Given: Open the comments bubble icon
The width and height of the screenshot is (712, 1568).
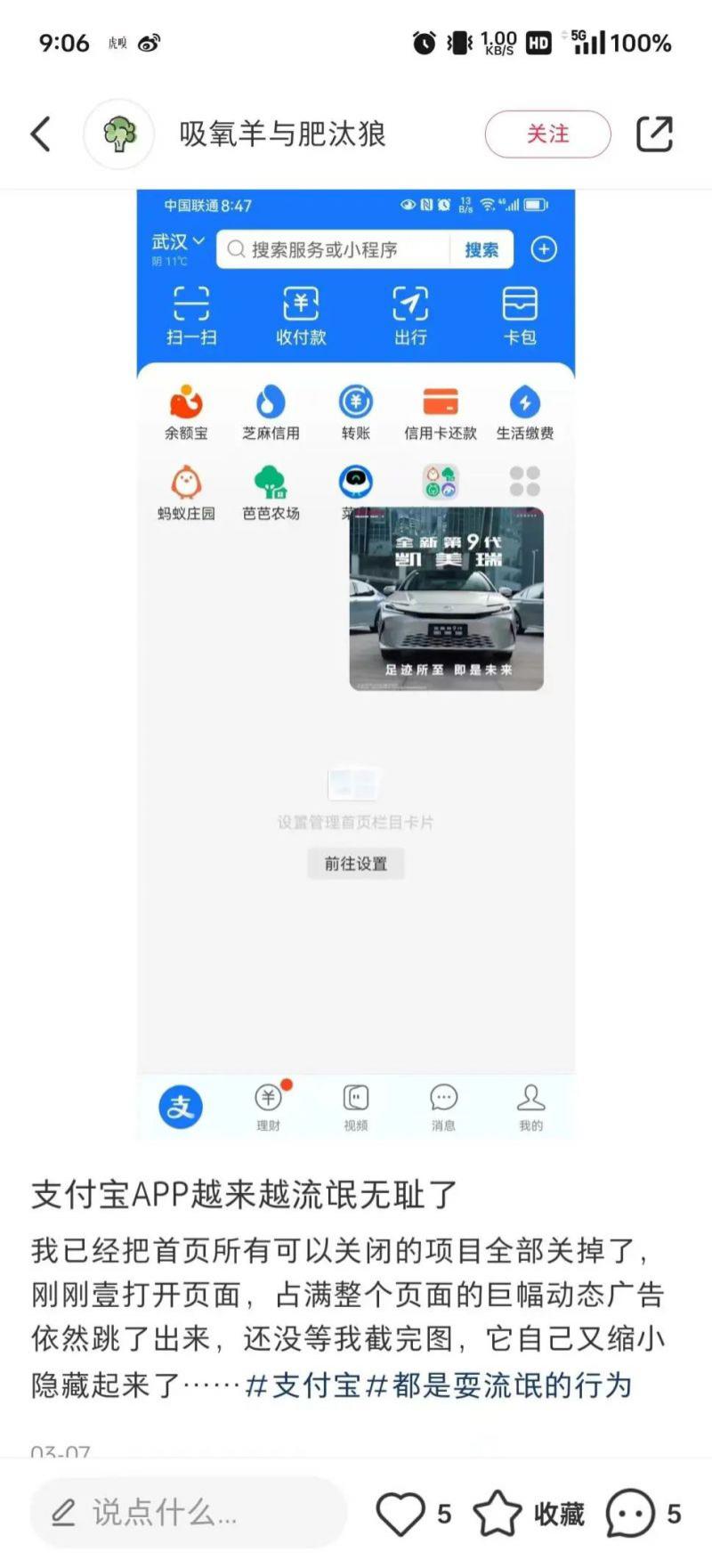Looking at the screenshot, I should 630,1514.
